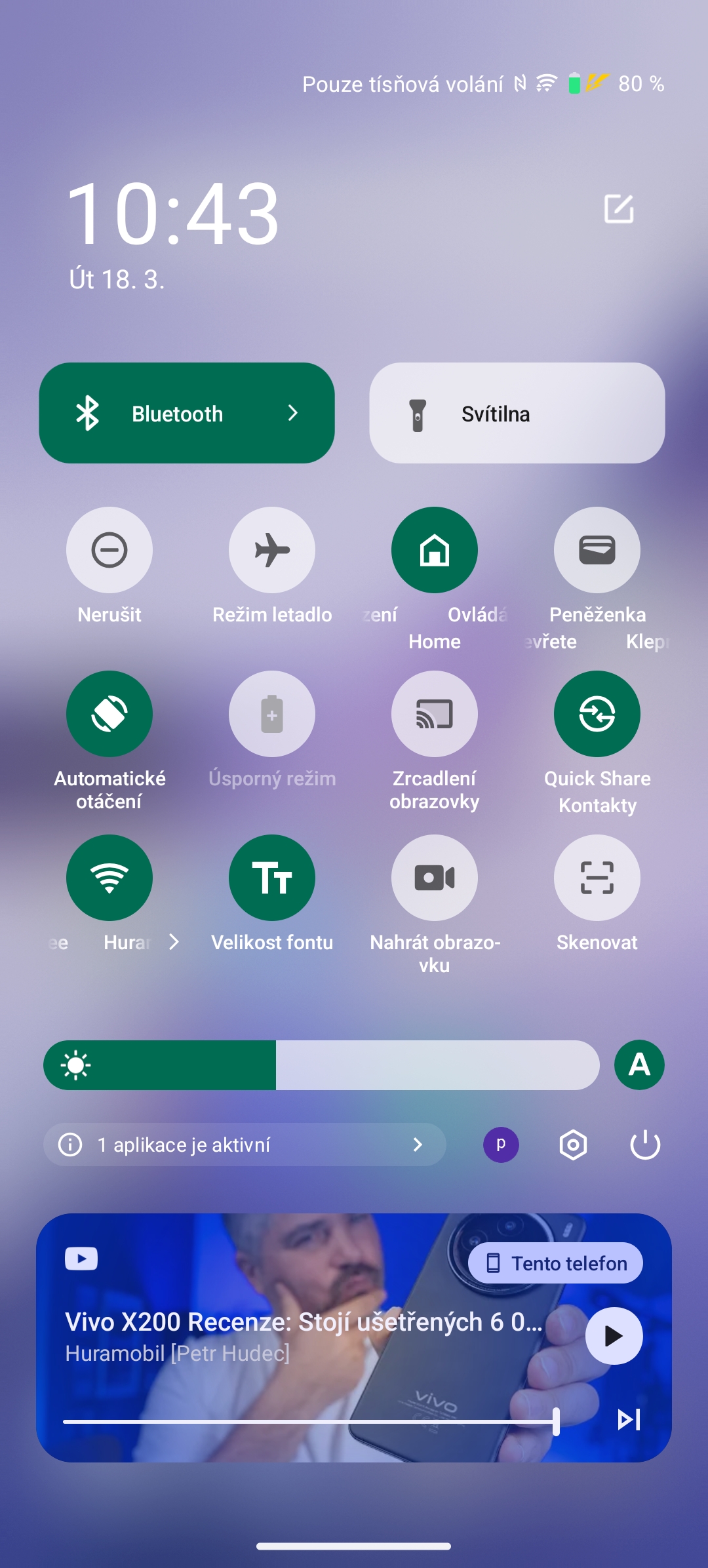708x1568 pixels.
Task: Turn on the Svítilna flashlight
Action: pos(517,414)
